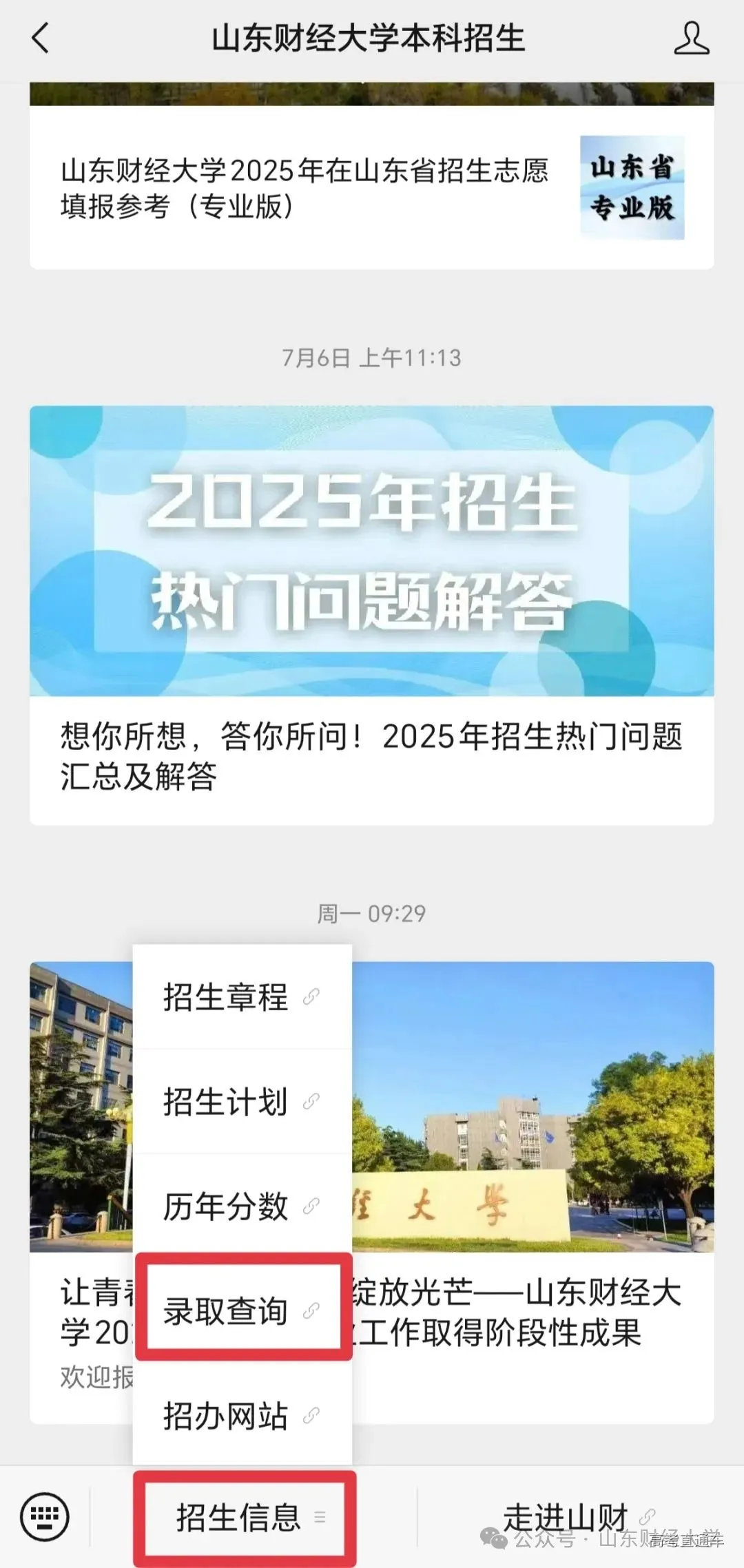Select 招生章程 from the popup menu
The image size is (744, 1568).
coord(225,995)
